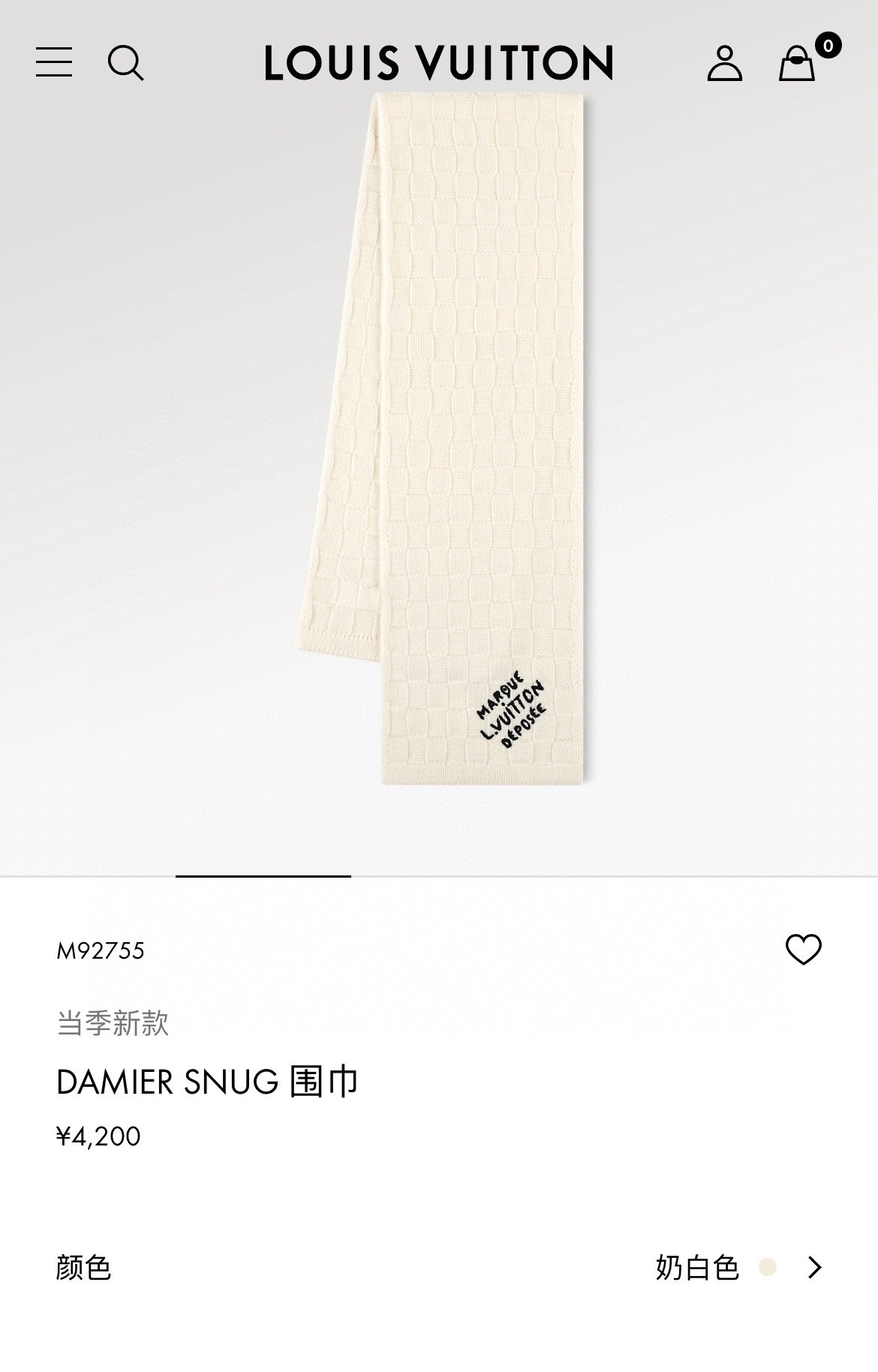Screen dimensions: 878x1372
Task: Open the 颜色 color selection row
Action: (439, 1268)
